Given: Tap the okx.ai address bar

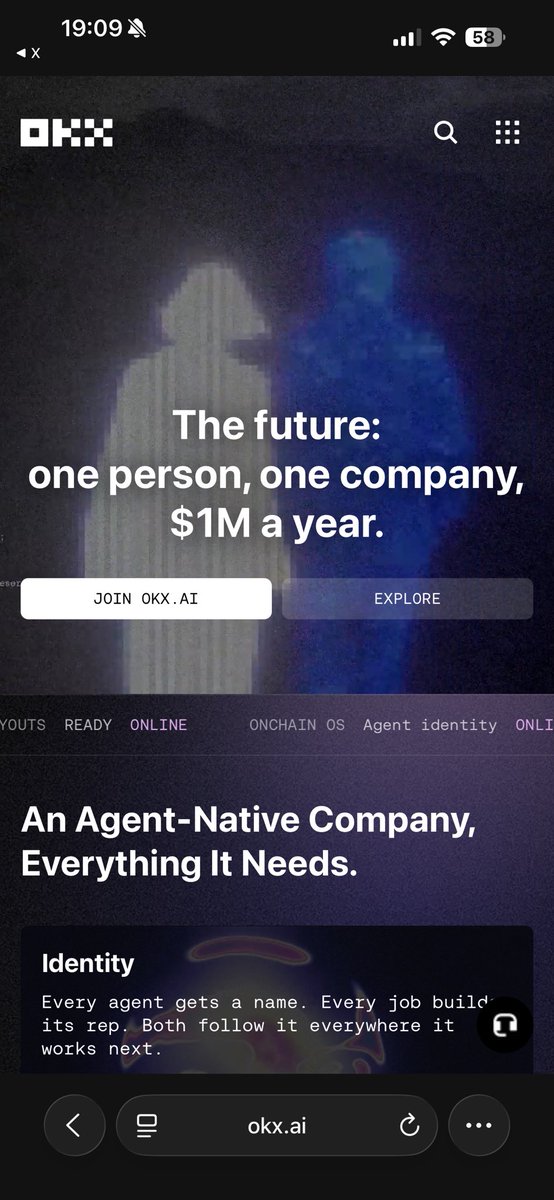Looking at the screenshot, I should tap(277, 1126).
